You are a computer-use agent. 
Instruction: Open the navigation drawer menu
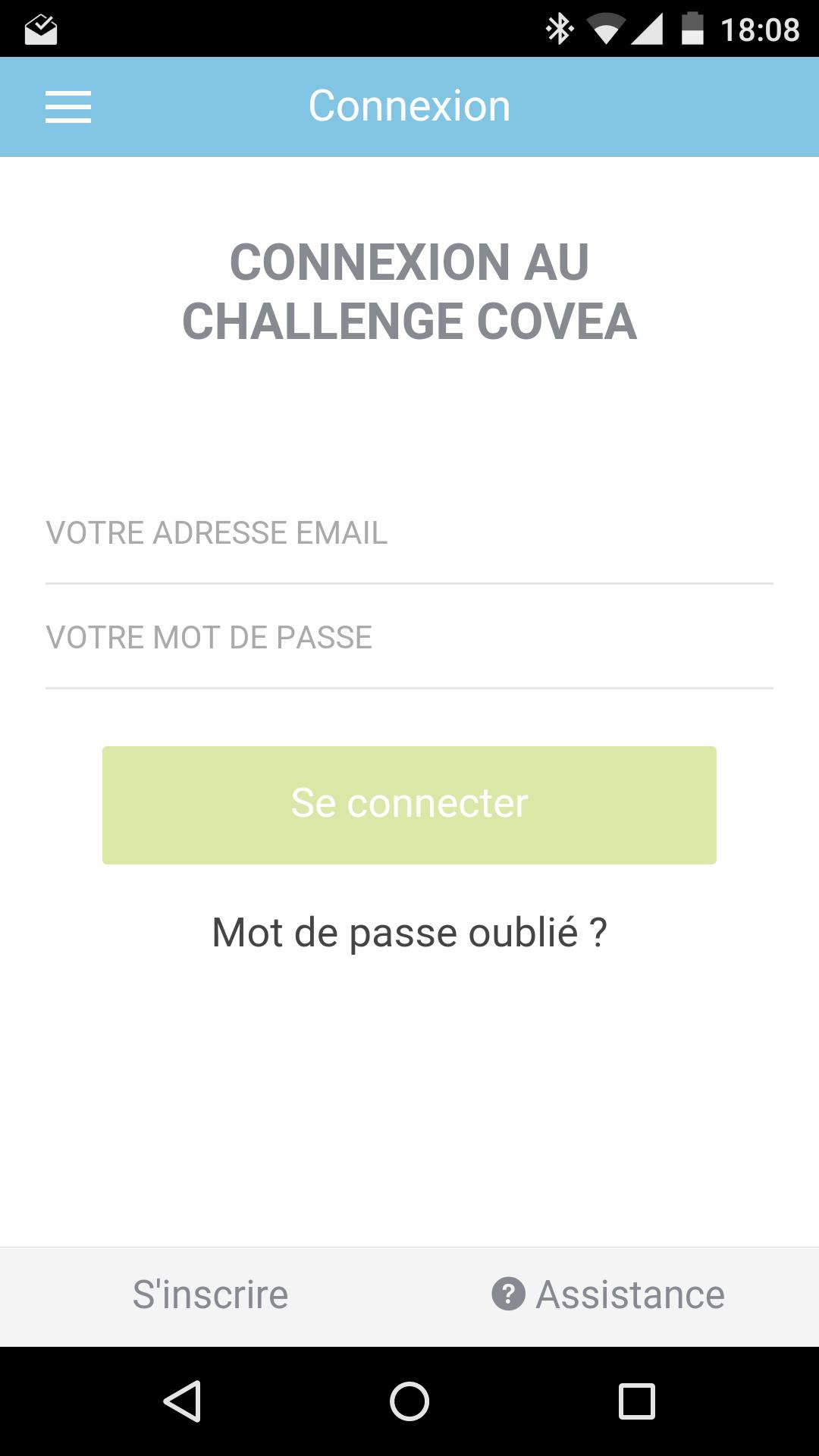point(68,107)
